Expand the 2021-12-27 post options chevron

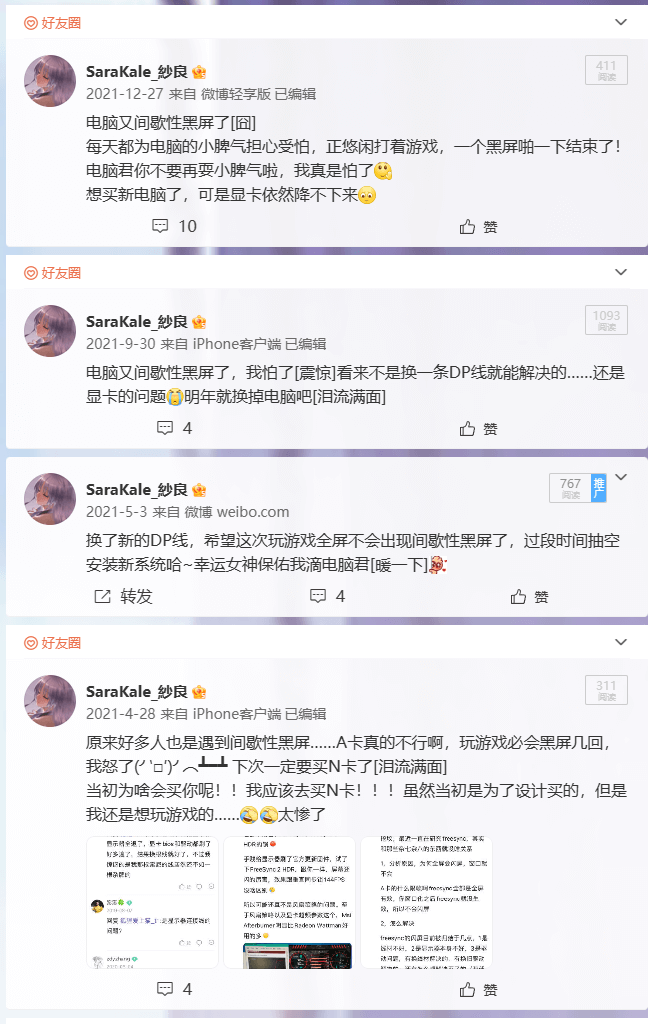pyautogui.click(x=621, y=21)
